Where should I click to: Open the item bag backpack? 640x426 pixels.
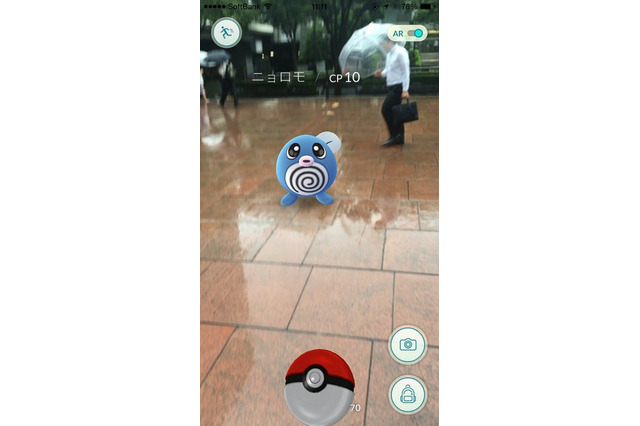pos(407,393)
